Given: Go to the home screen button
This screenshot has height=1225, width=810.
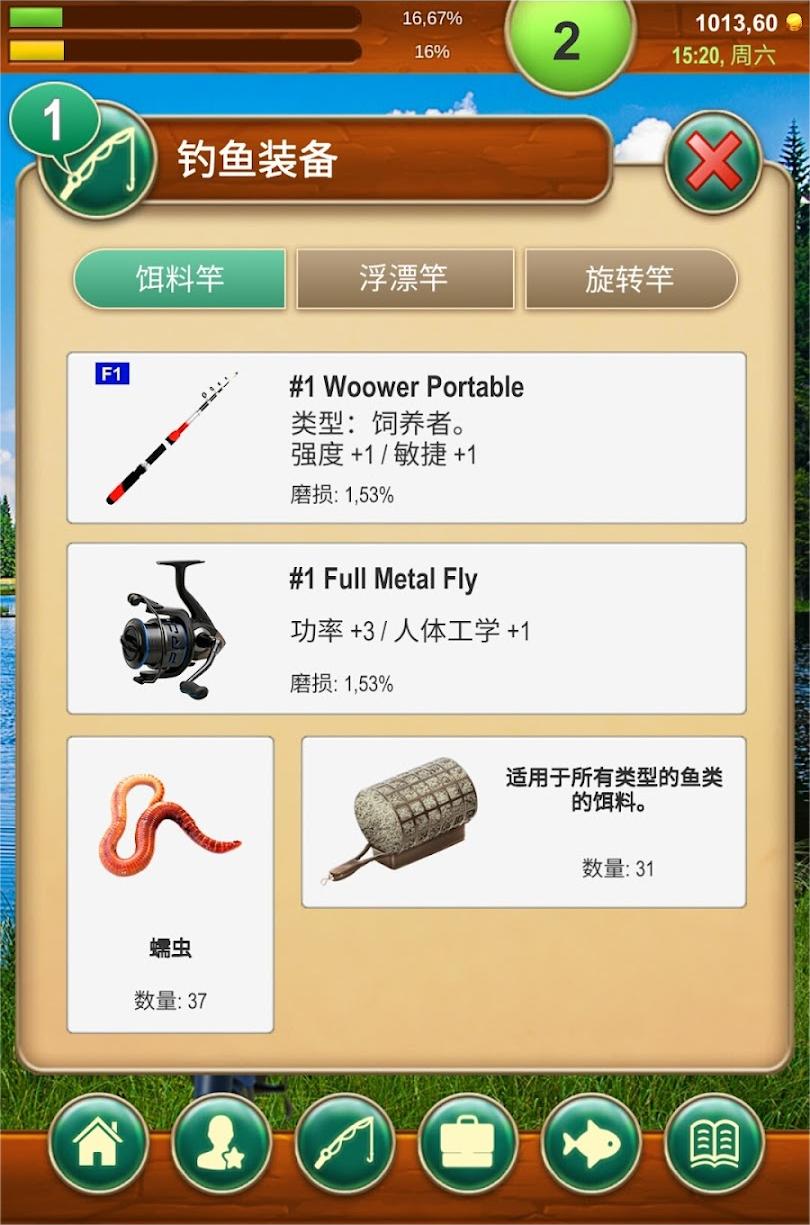Looking at the screenshot, I should (x=99, y=1144).
